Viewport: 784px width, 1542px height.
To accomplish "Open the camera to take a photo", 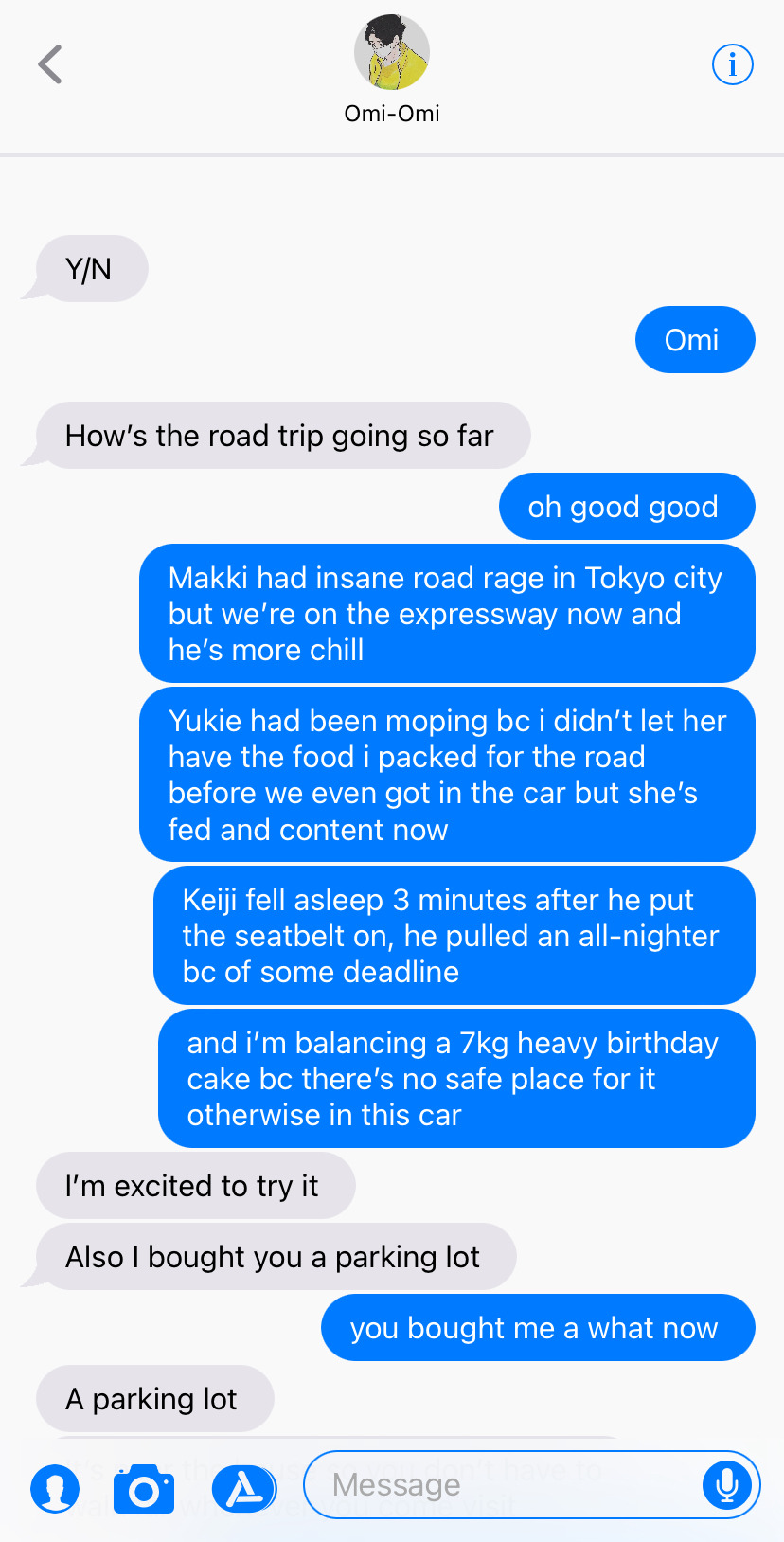I will tap(144, 1489).
